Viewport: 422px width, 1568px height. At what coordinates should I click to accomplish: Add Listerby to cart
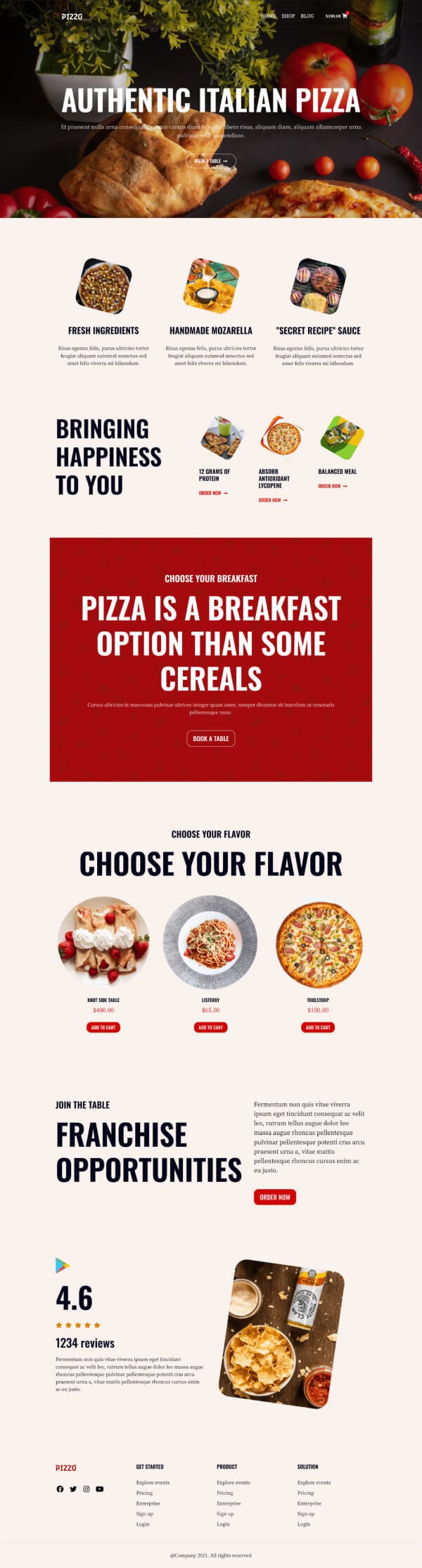(210, 1027)
